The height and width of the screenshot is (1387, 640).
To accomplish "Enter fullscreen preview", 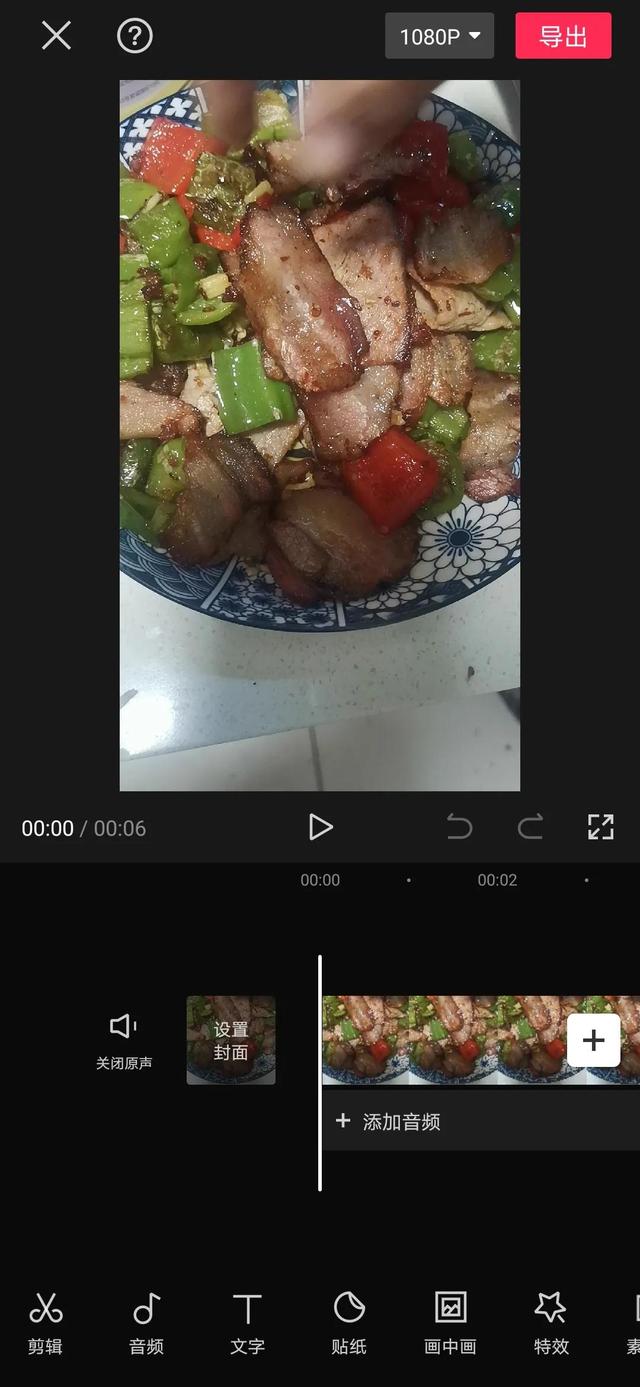I will pyautogui.click(x=600, y=827).
